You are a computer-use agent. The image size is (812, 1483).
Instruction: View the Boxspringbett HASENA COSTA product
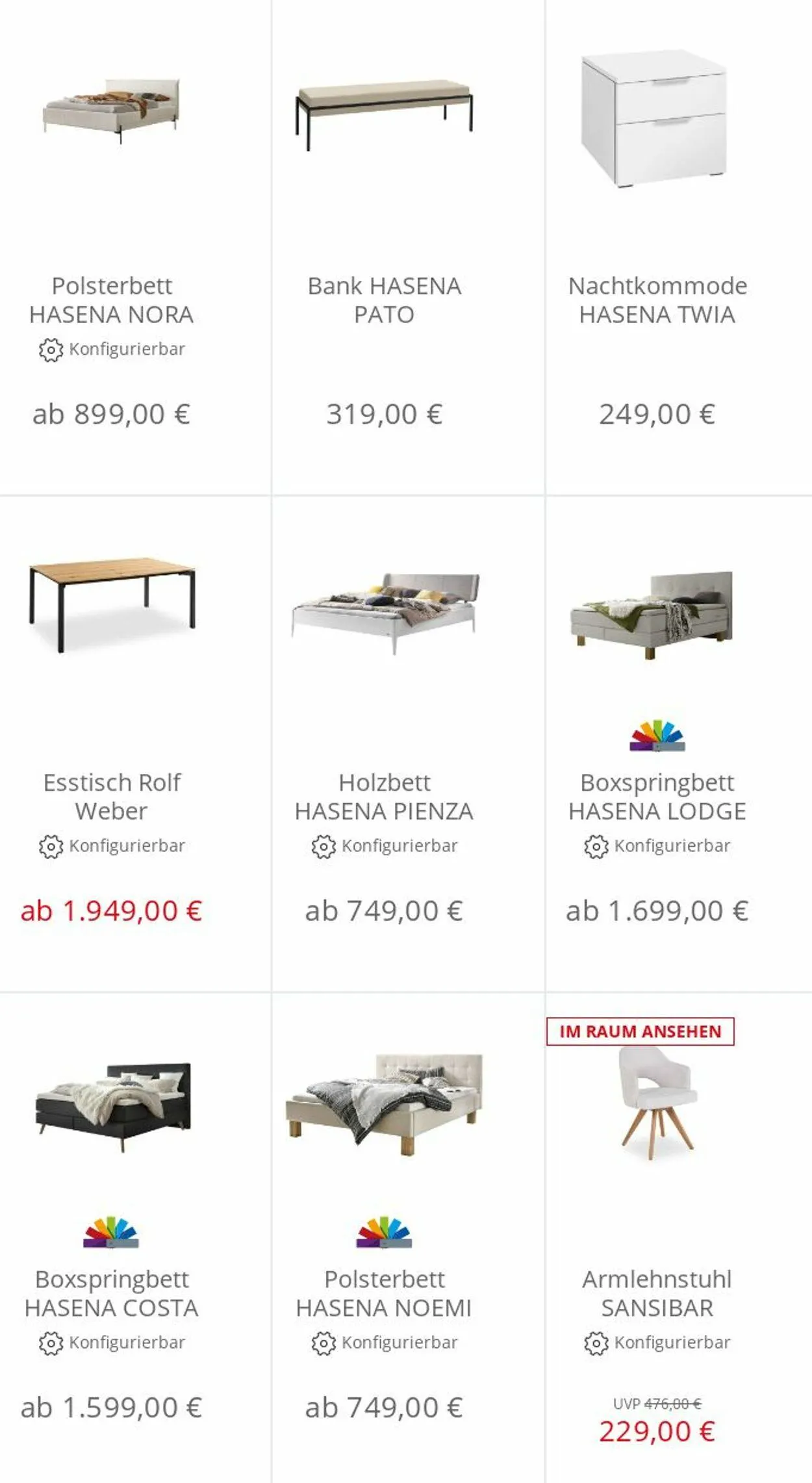click(111, 1293)
